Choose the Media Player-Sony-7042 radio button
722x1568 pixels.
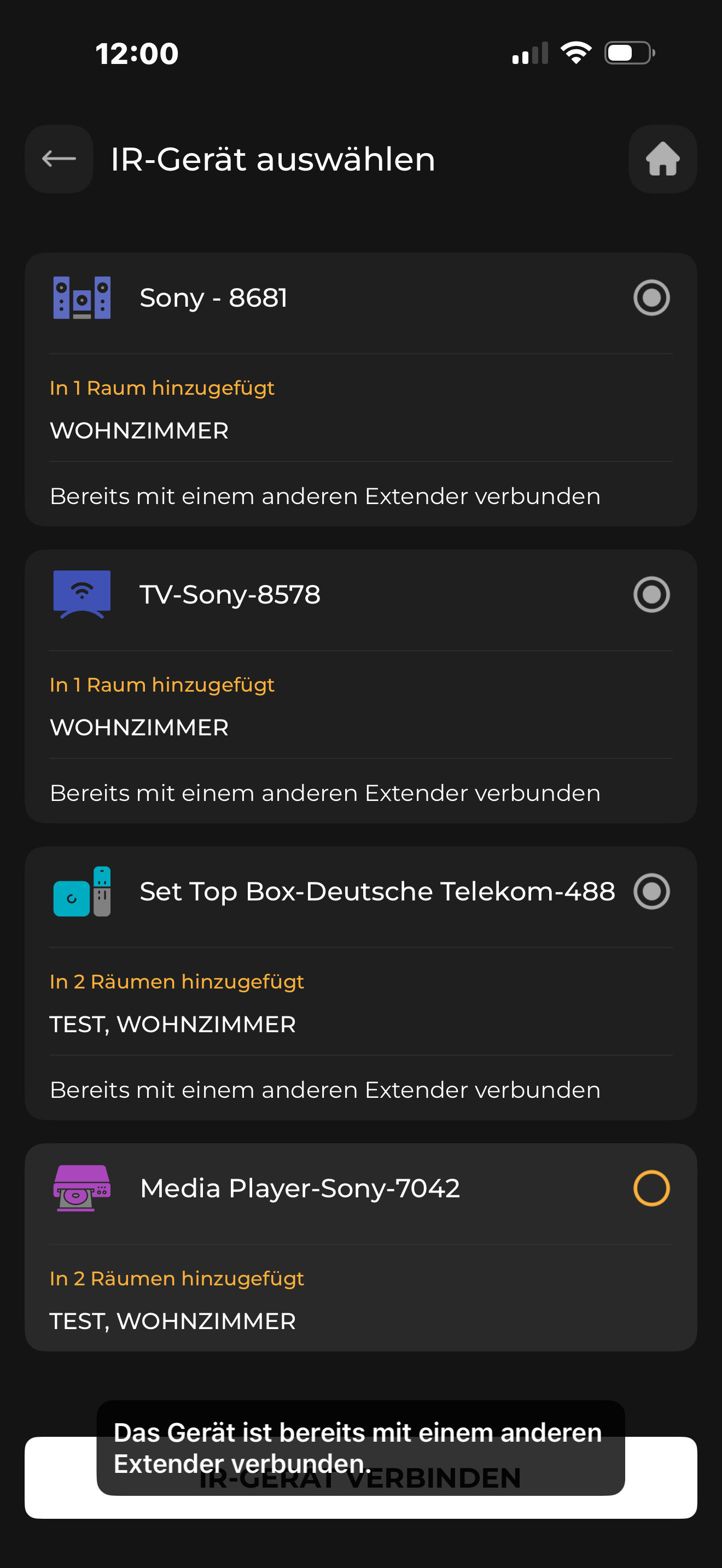point(651,1188)
